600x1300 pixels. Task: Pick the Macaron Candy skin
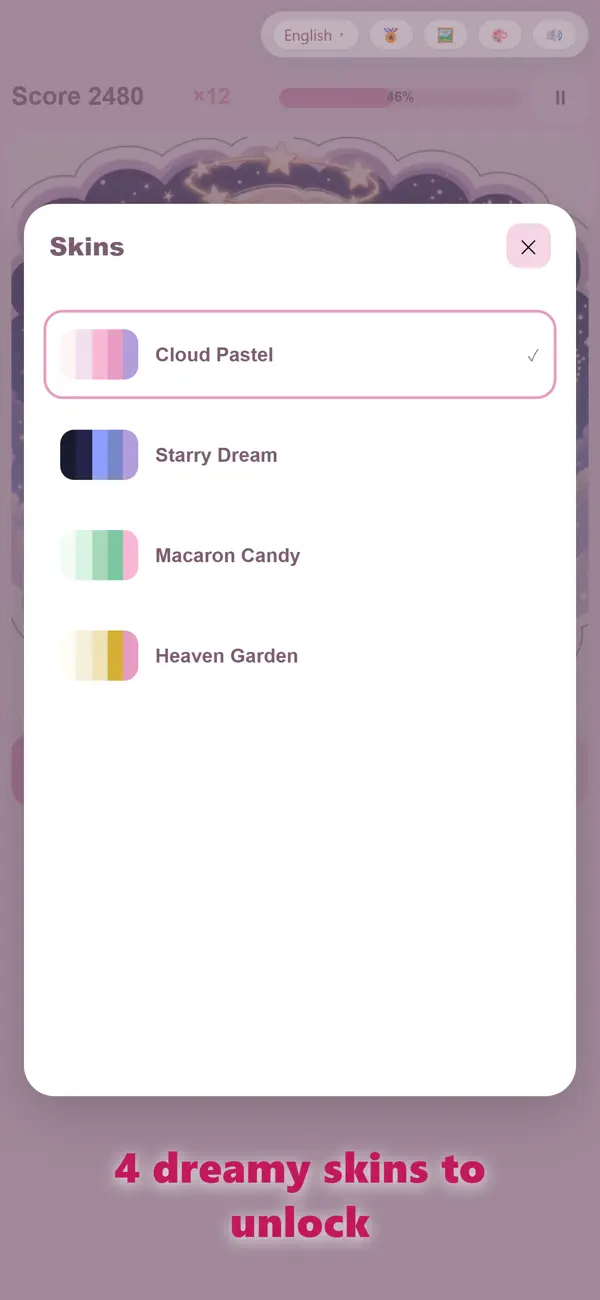[300, 555]
